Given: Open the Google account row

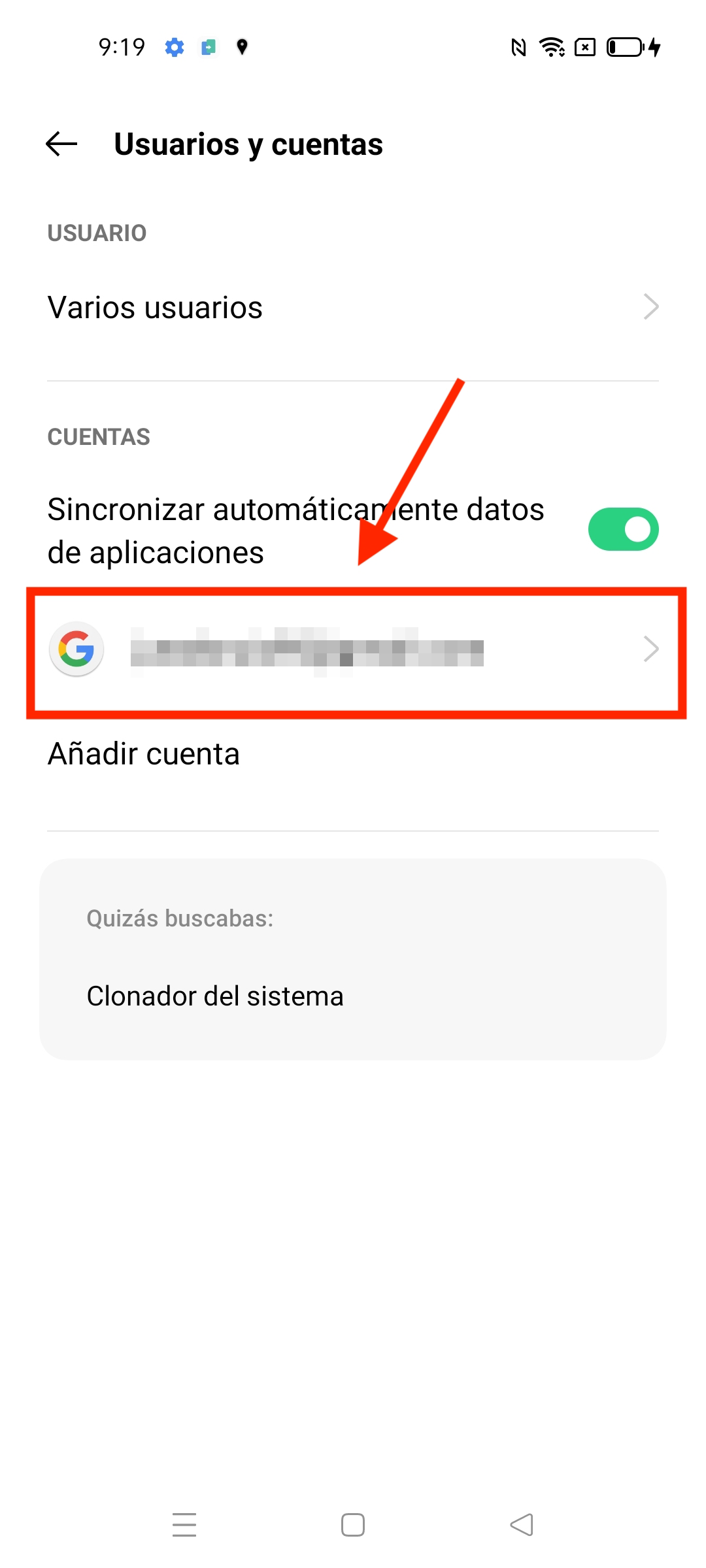Looking at the screenshot, I should [x=353, y=649].
